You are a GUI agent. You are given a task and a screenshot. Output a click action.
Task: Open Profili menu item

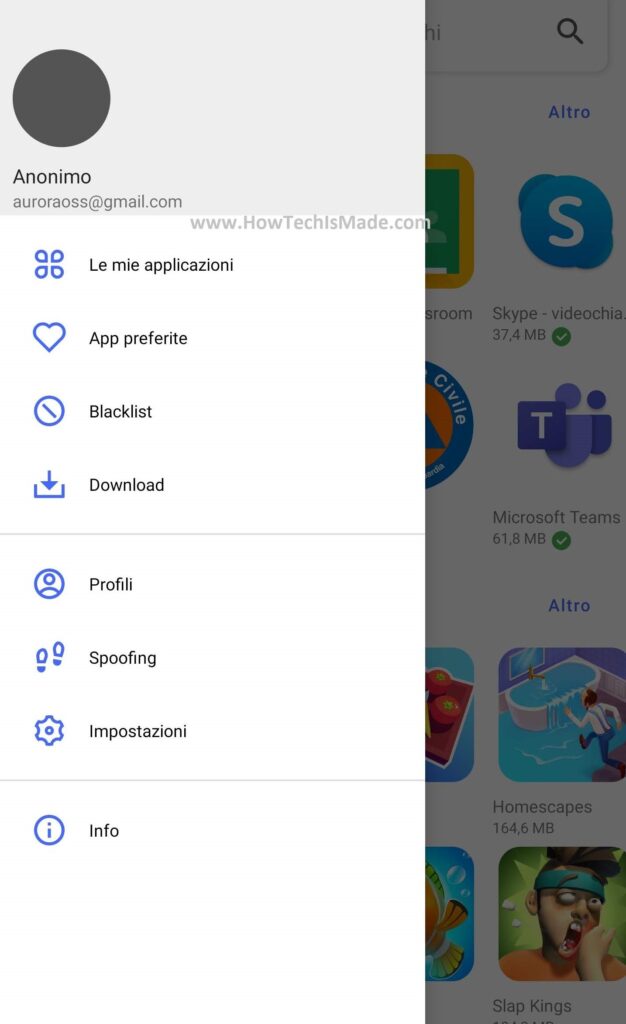[x=110, y=584]
